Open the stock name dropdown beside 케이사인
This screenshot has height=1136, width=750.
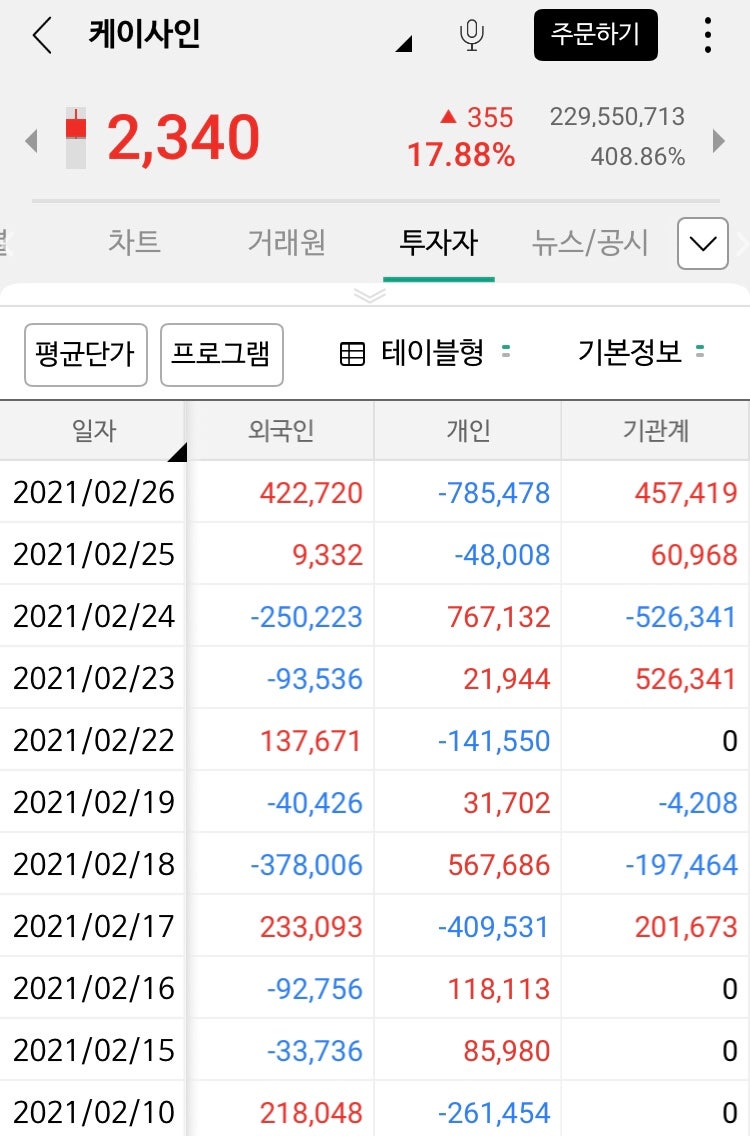404,45
